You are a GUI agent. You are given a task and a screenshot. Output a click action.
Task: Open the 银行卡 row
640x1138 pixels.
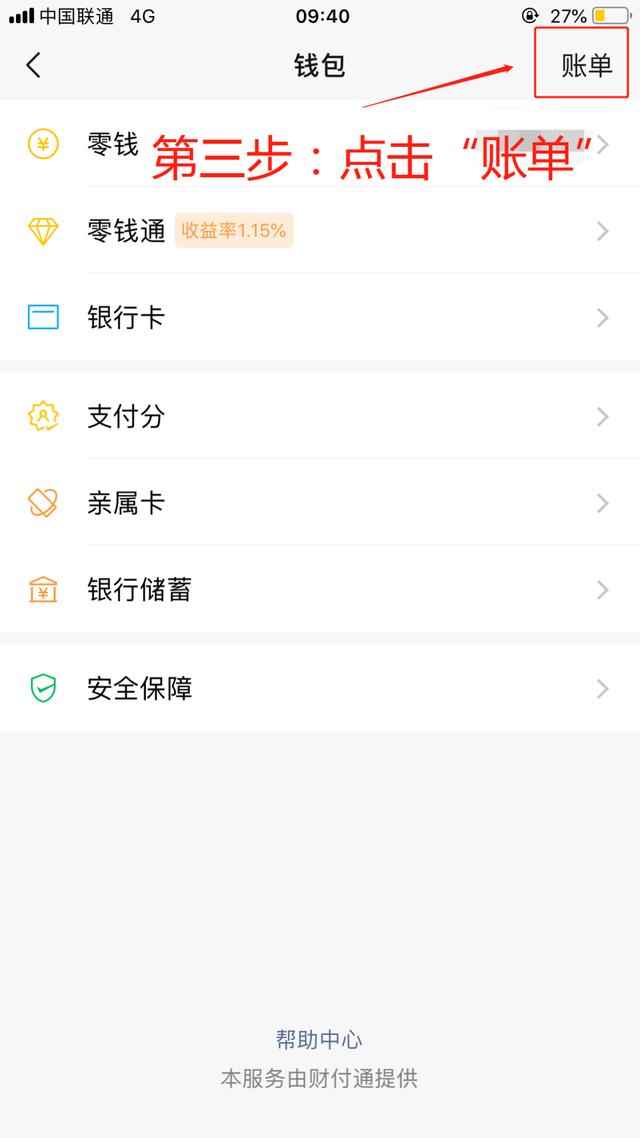click(126, 318)
